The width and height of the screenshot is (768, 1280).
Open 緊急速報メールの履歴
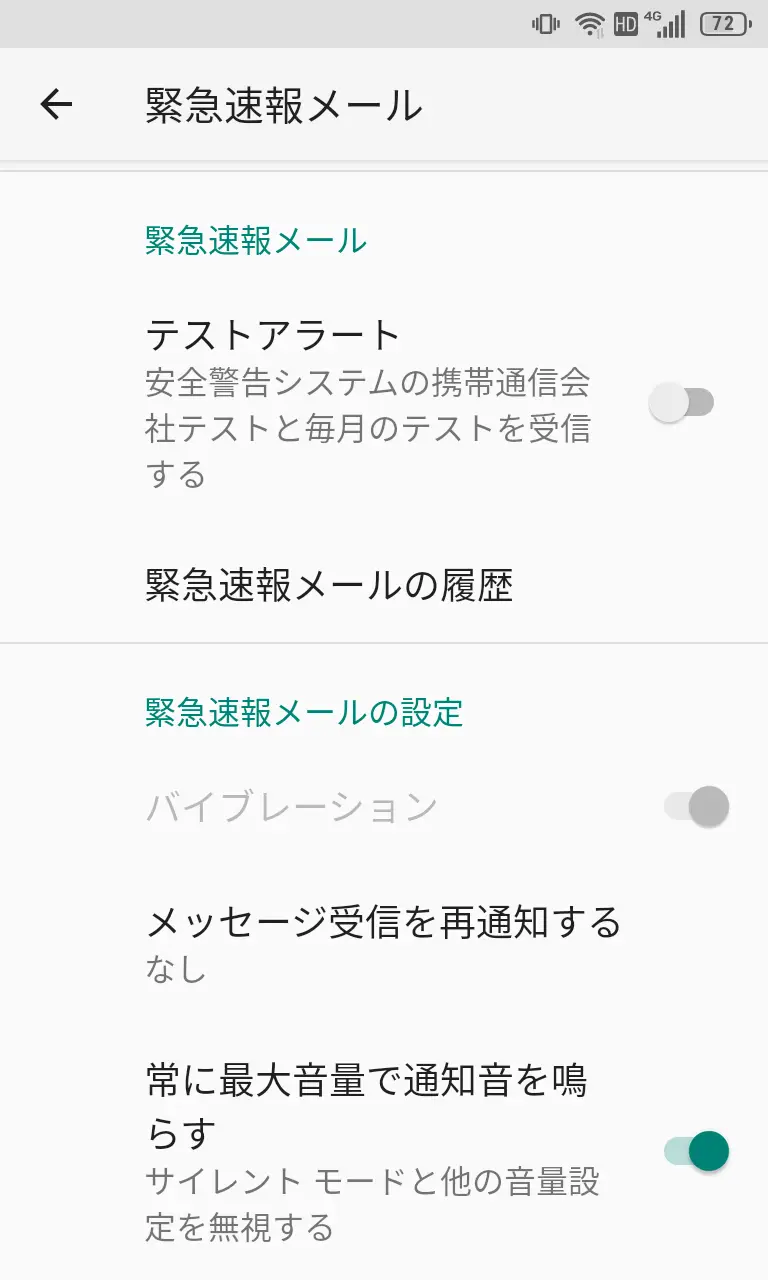click(x=330, y=586)
